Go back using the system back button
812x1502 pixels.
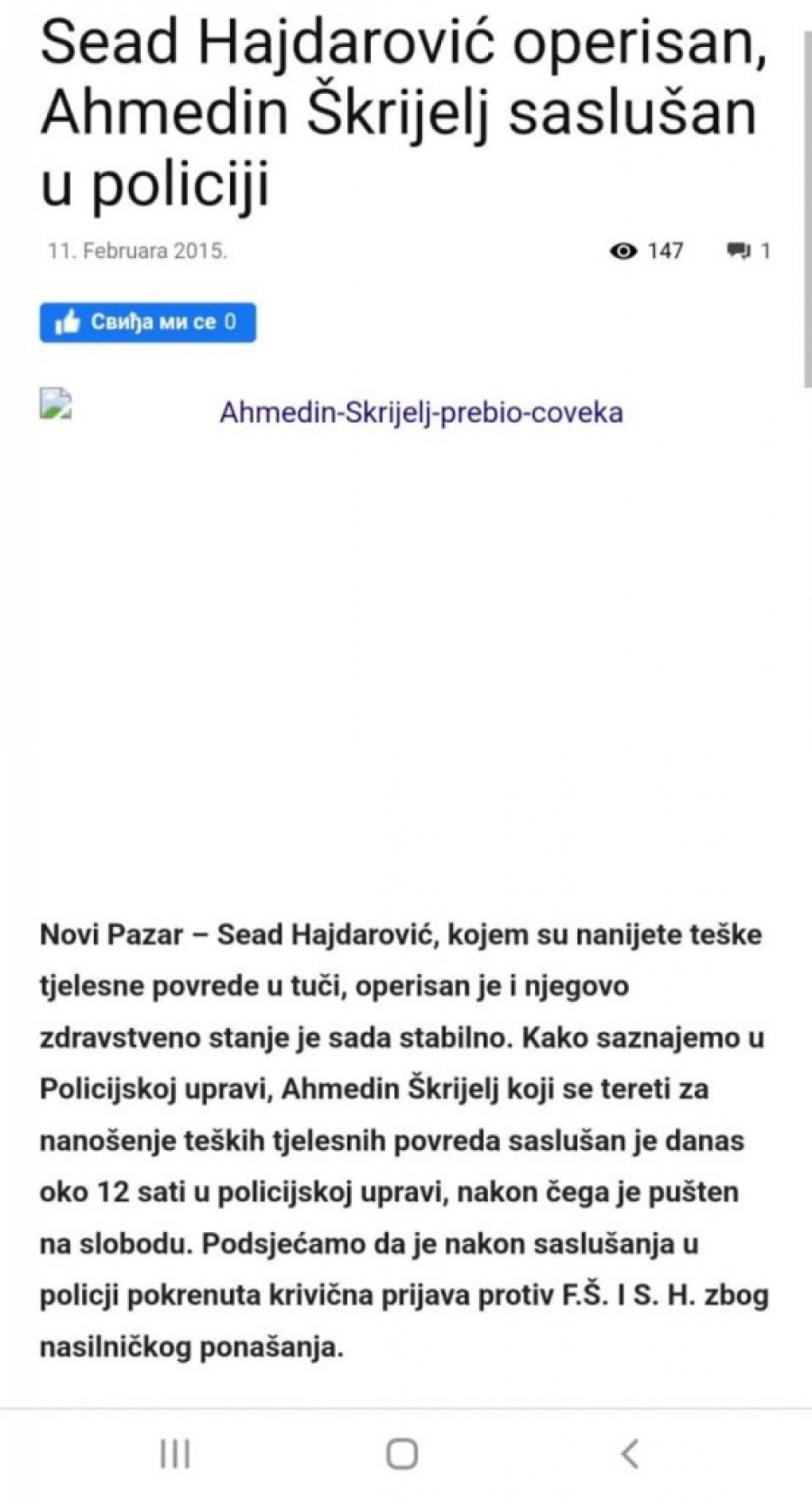click(x=630, y=1452)
